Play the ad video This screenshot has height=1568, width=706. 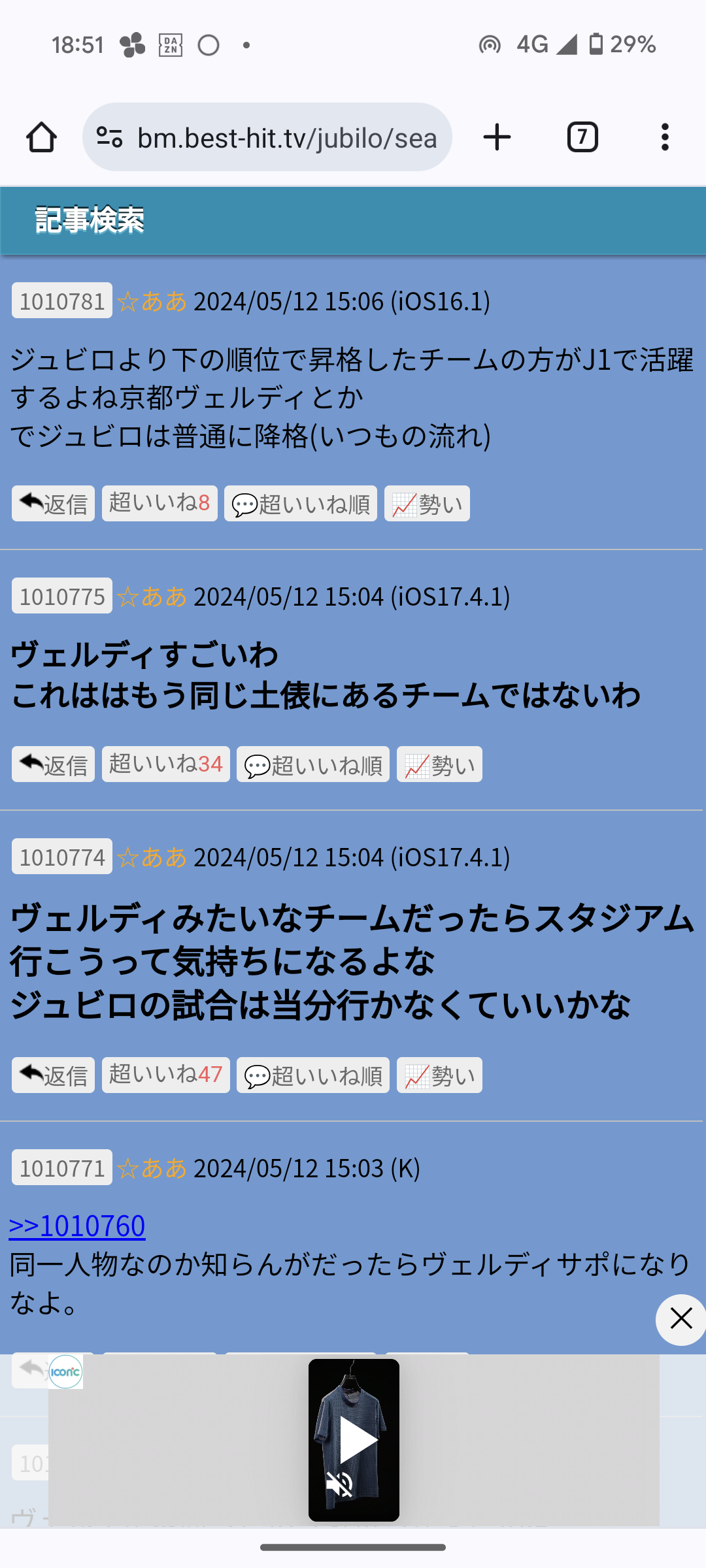[x=357, y=1439]
